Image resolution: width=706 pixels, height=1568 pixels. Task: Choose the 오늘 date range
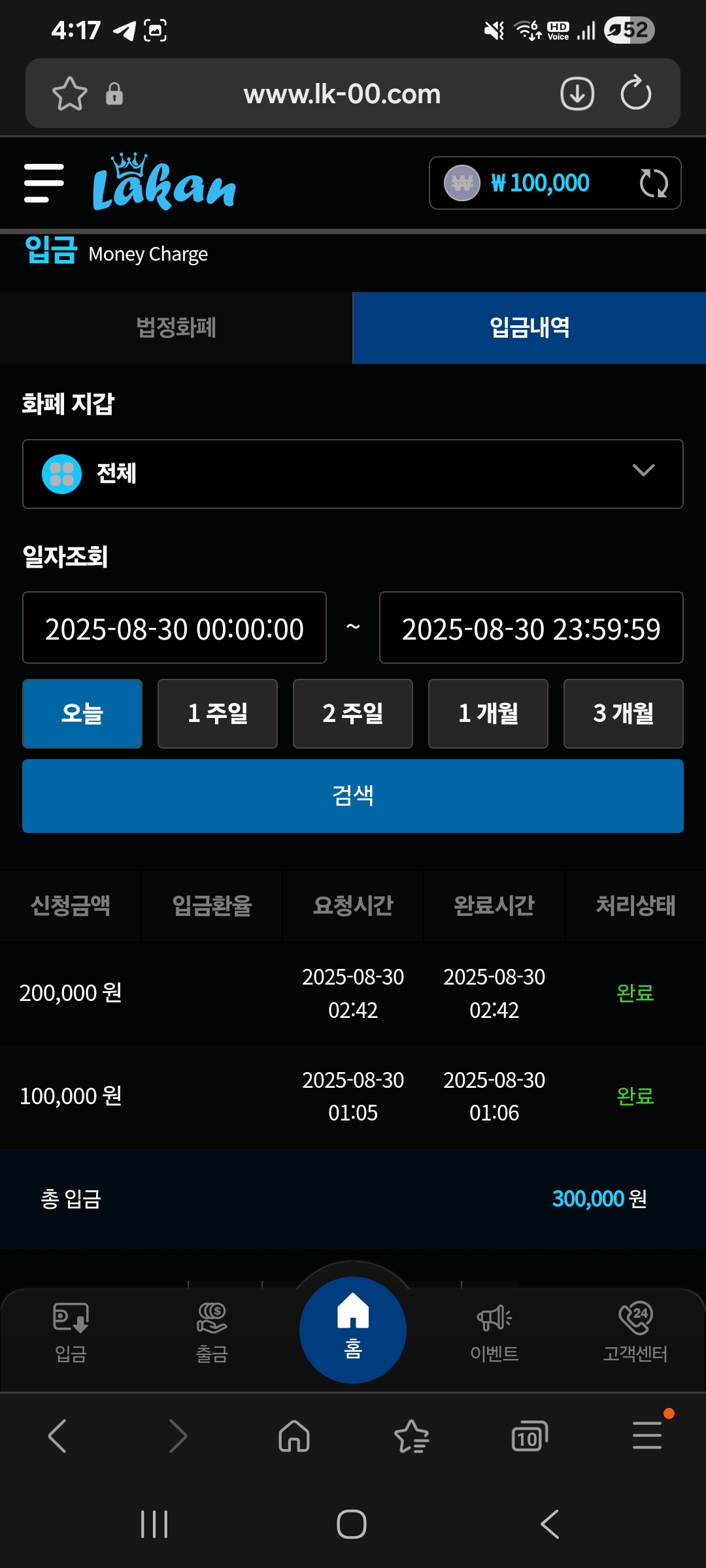(x=82, y=713)
